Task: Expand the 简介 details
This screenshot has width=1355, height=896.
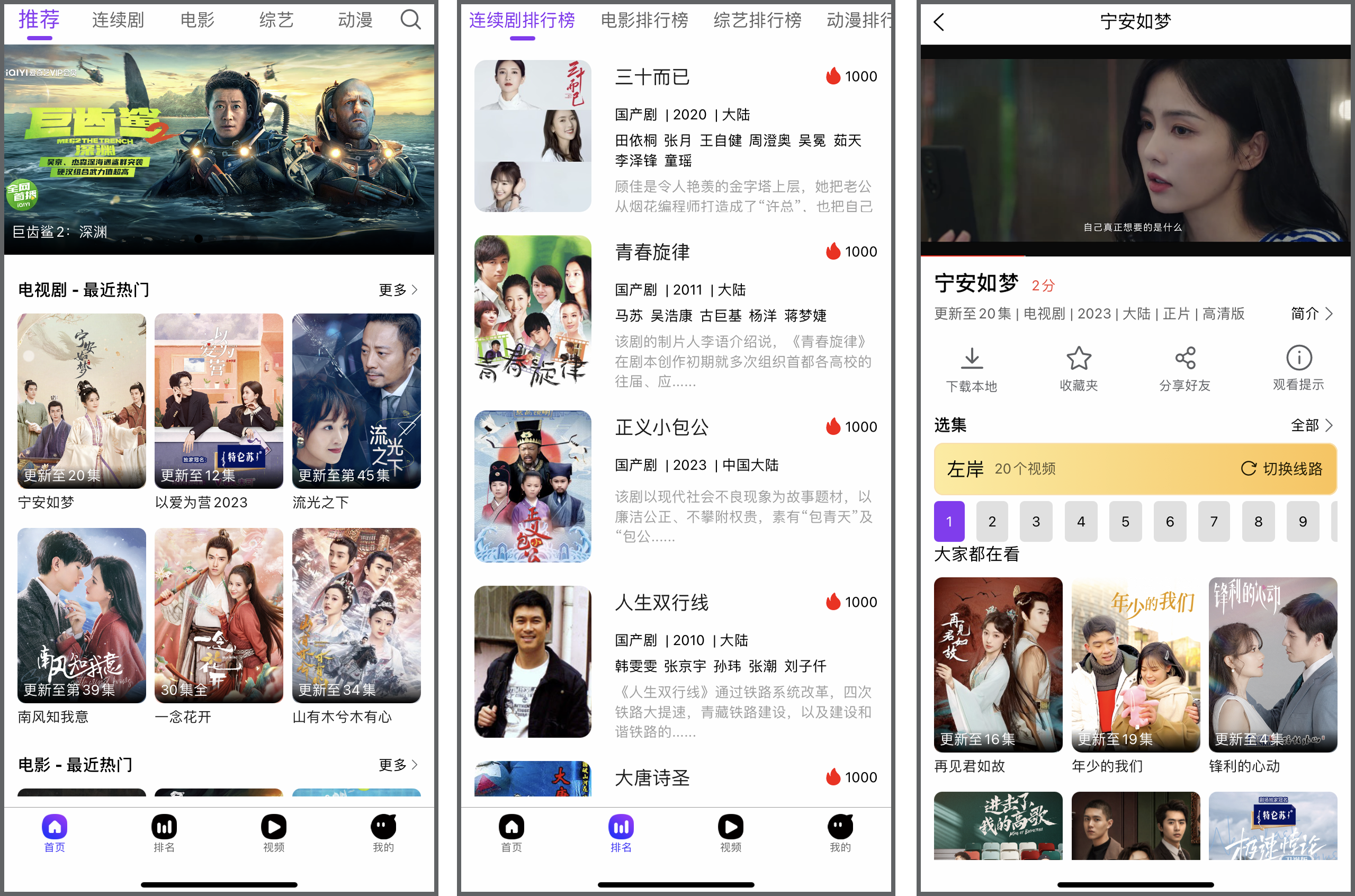Action: [x=1312, y=313]
